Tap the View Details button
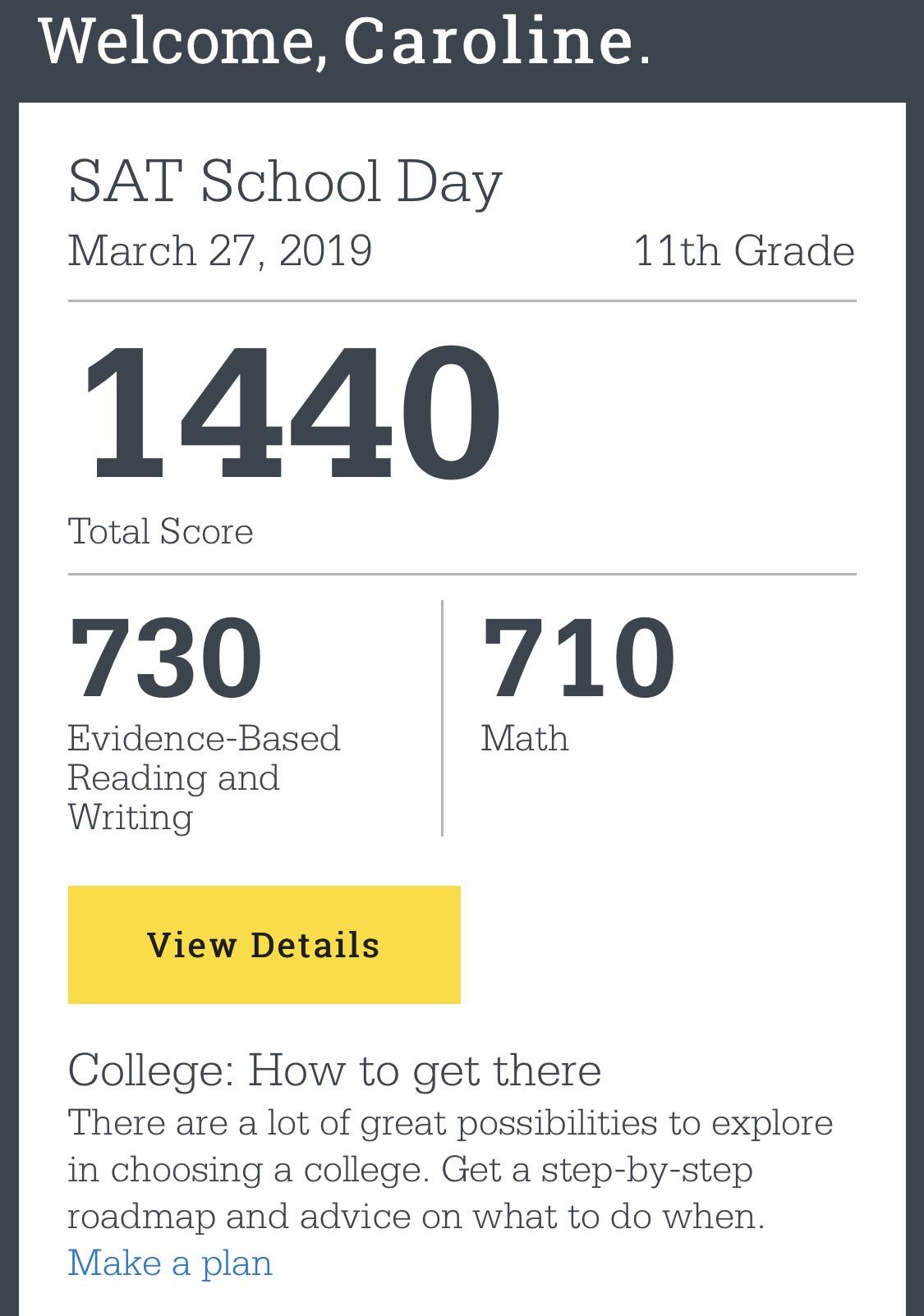924x1316 pixels. click(x=264, y=944)
